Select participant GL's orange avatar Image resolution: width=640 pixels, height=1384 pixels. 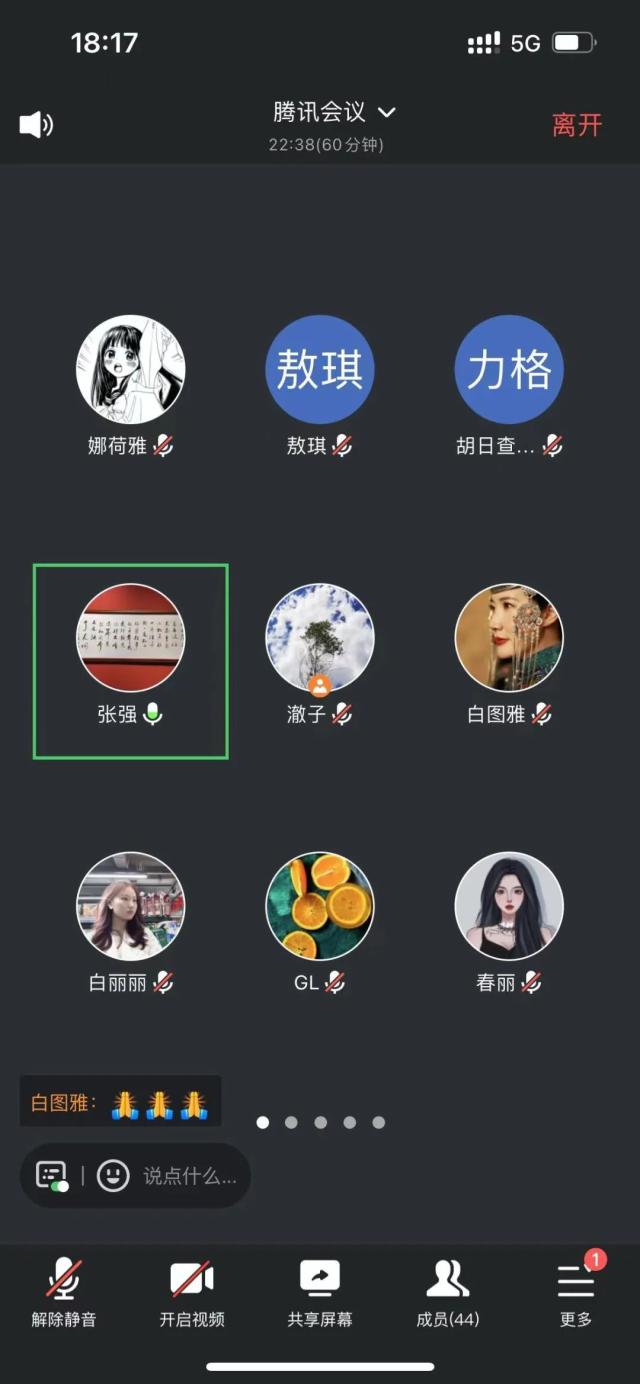(x=320, y=906)
